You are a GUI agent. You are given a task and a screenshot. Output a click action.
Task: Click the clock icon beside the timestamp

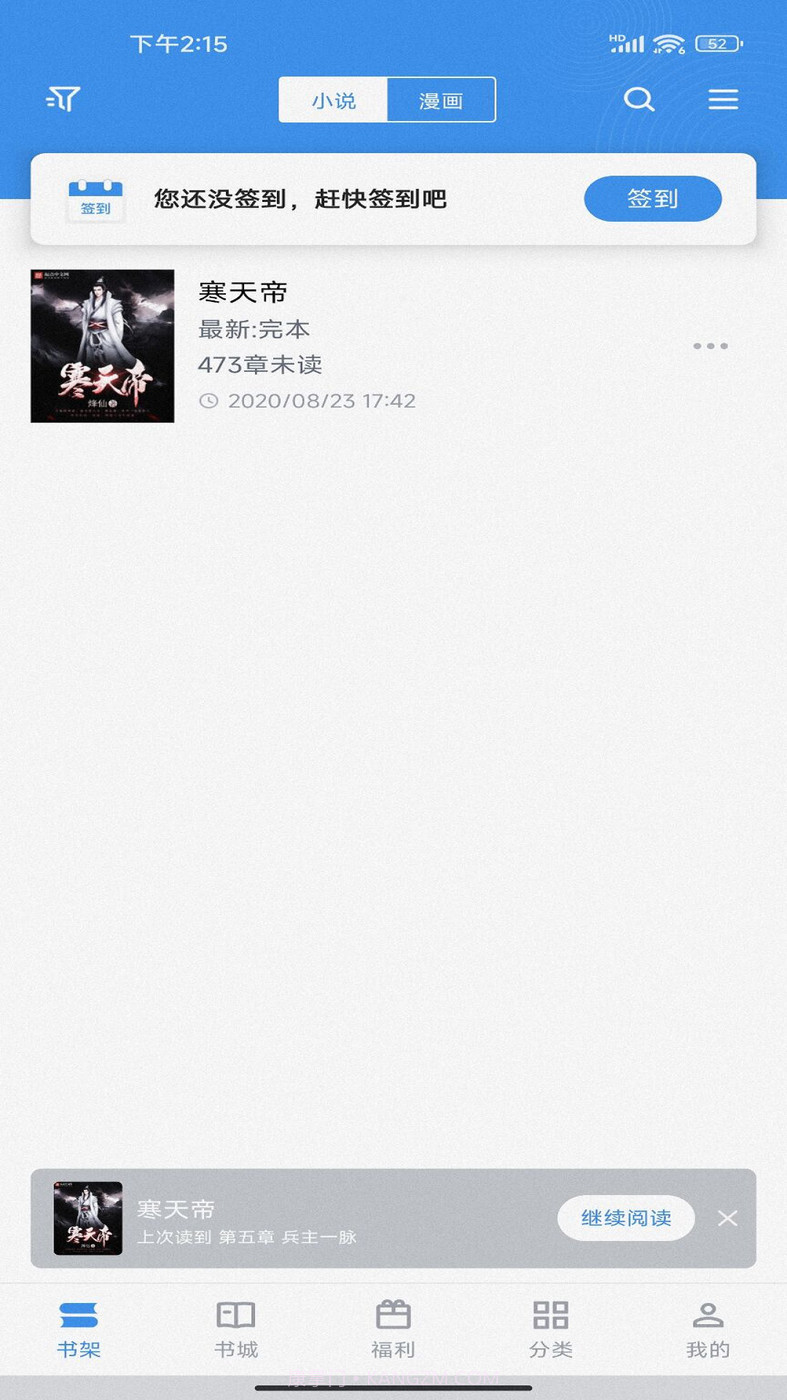pos(208,400)
